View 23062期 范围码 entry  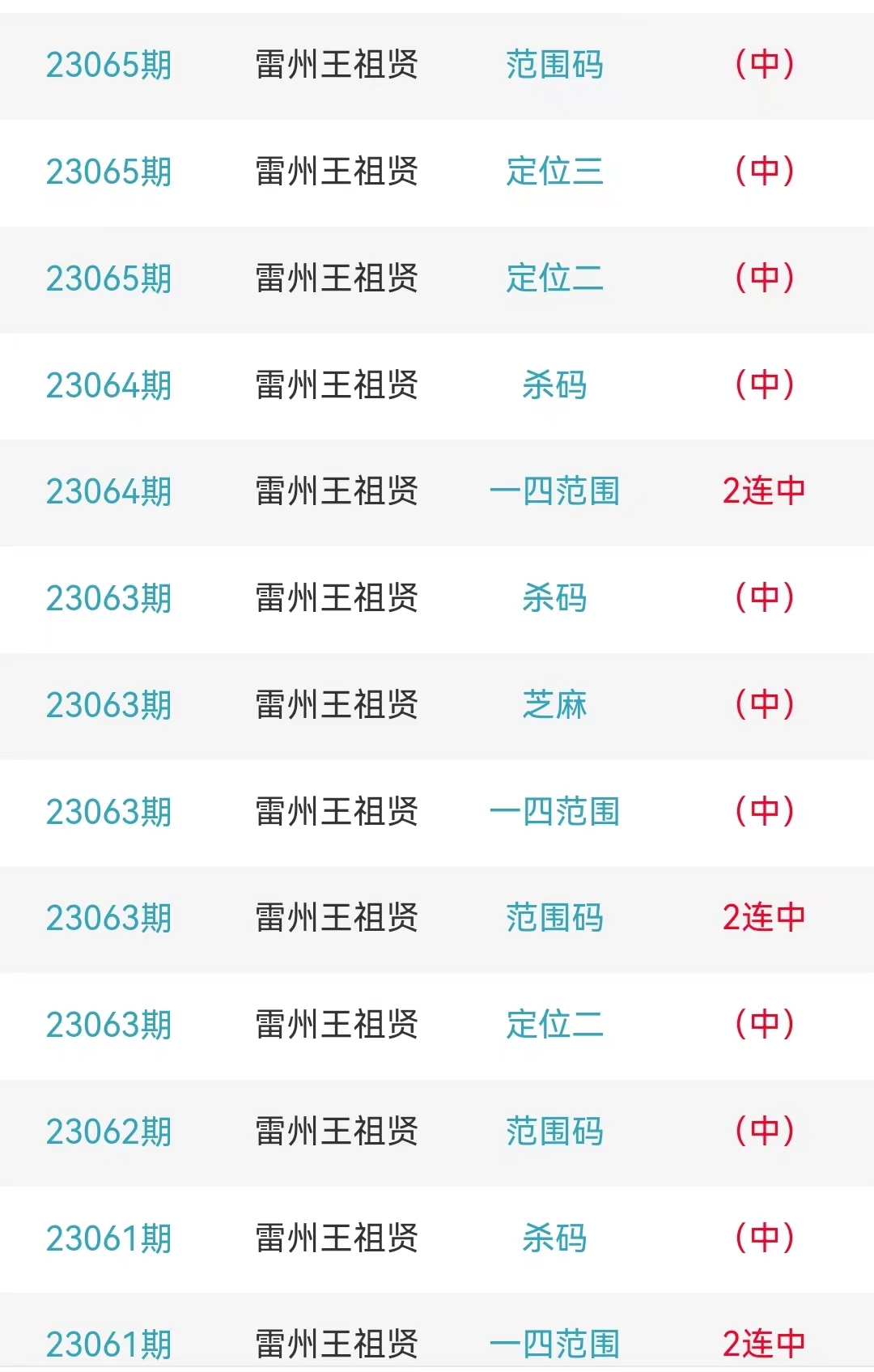point(554,1132)
